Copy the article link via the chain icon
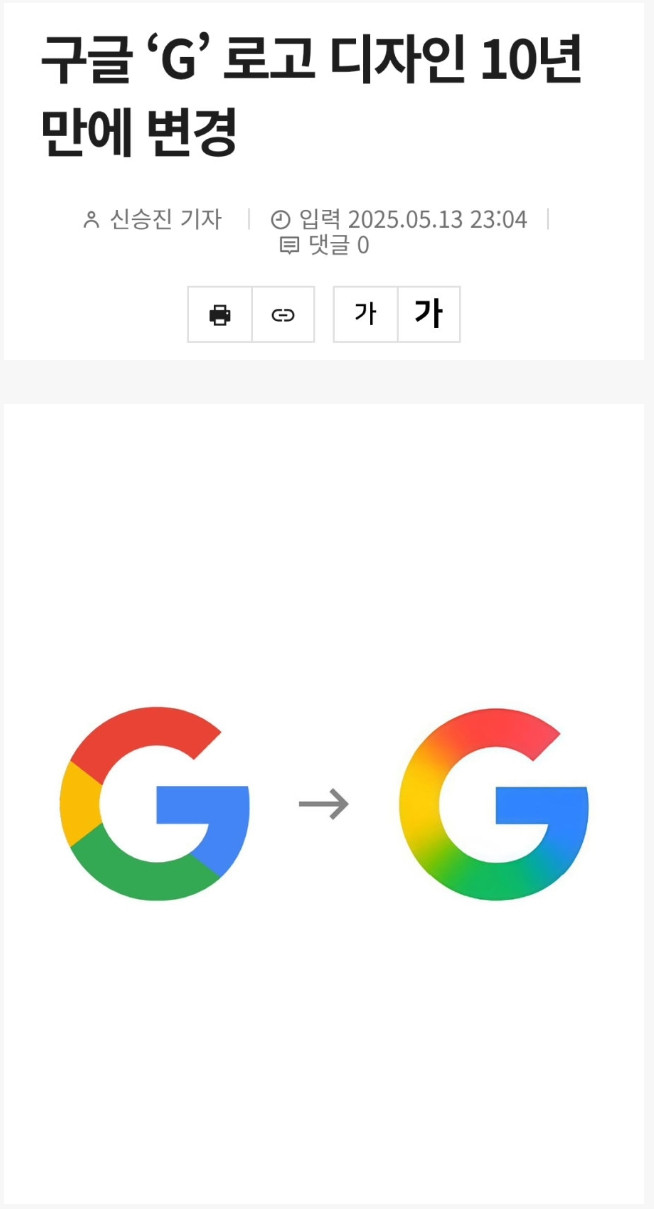Viewport: 654px width, 1209px height. (x=283, y=315)
